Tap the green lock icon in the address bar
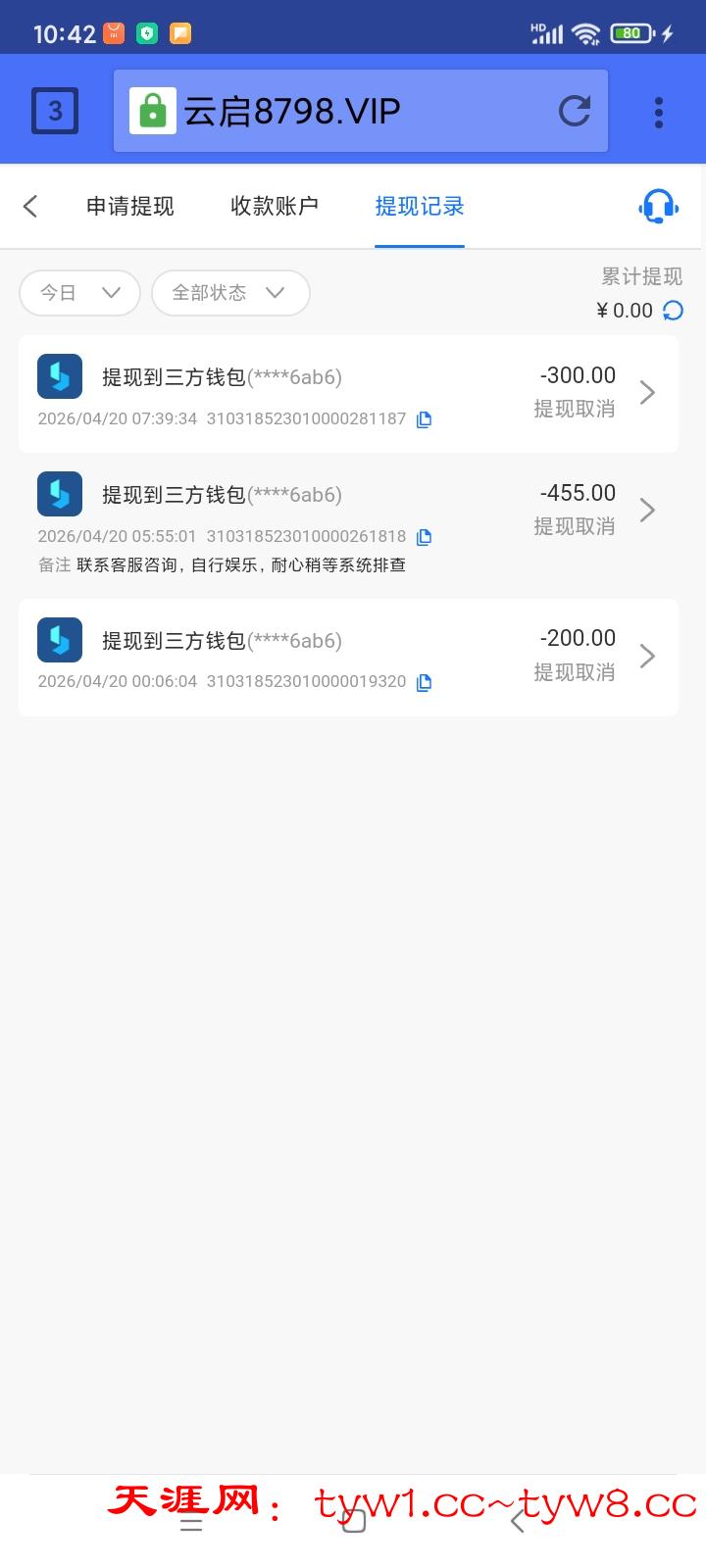Image resolution: width=706 pixels, height=1568 pixels. pos(150,111)
